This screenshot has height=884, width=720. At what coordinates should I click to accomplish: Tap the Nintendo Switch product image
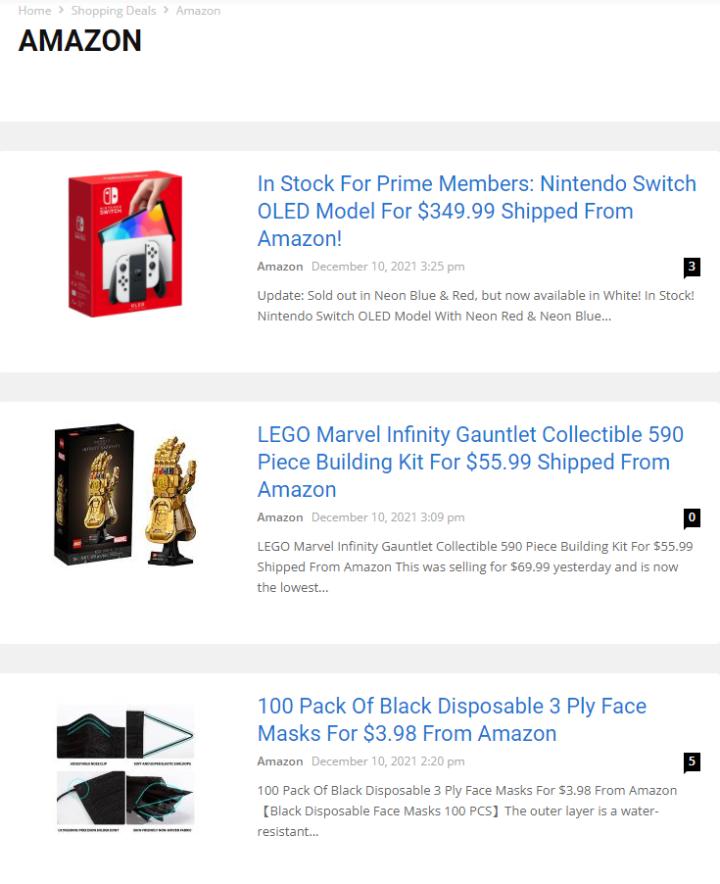pos(125,243)
